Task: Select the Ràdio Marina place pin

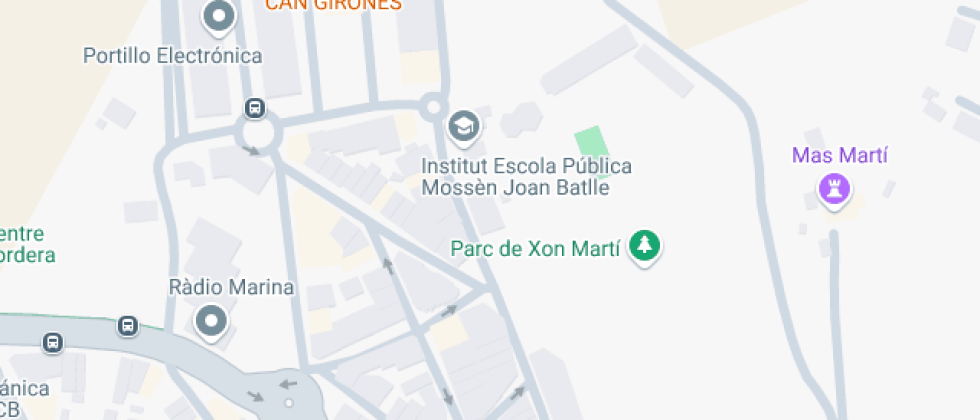Action: coord(211,321)
